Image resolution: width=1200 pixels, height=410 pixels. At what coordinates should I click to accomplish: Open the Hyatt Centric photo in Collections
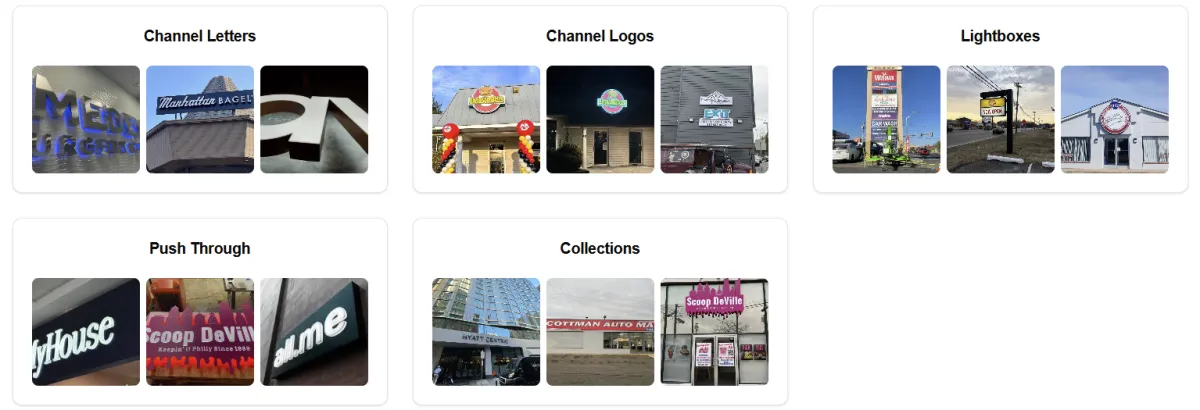pyautogui.click(x=486, y=332)
